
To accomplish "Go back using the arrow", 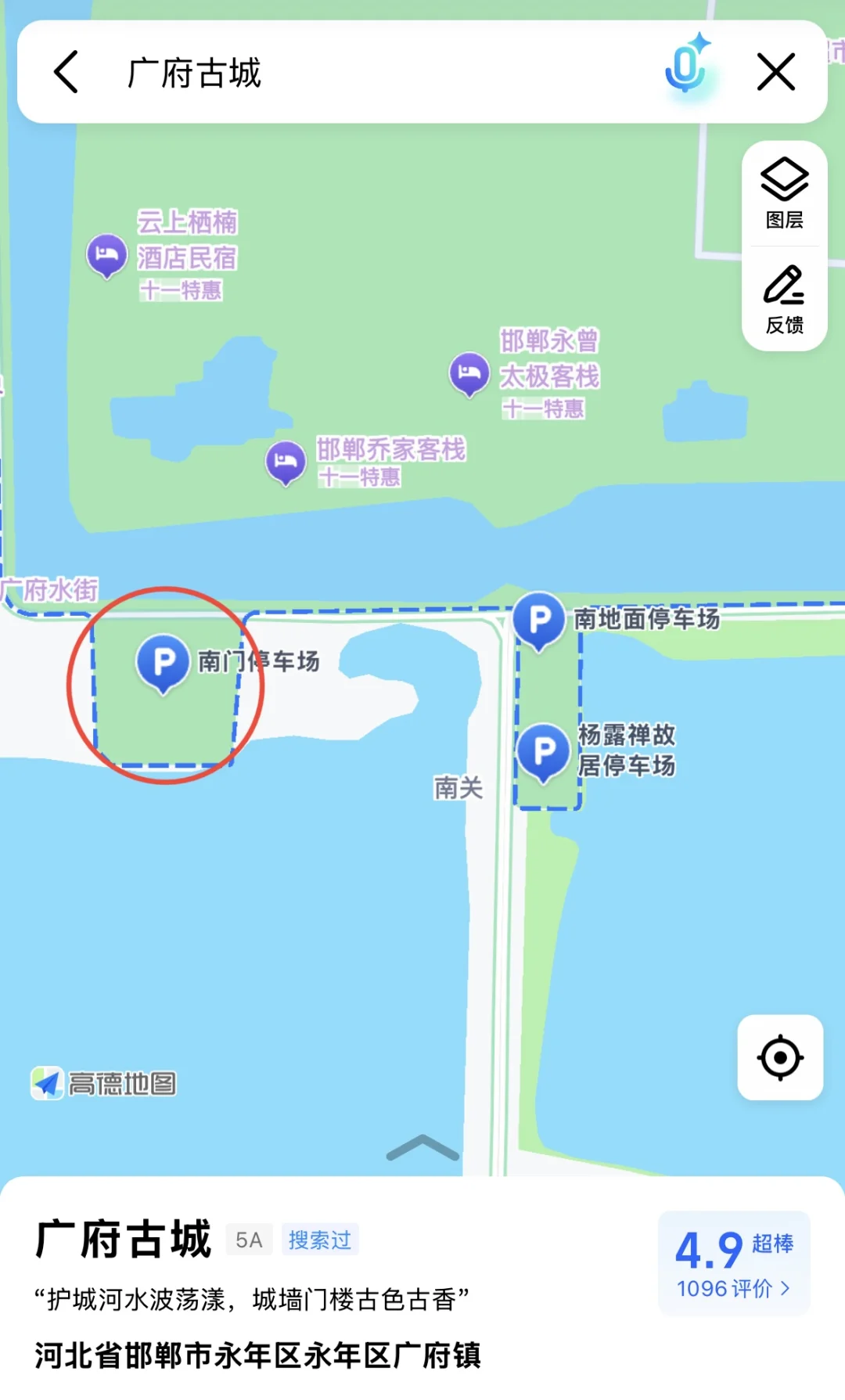I will [66, 72].
